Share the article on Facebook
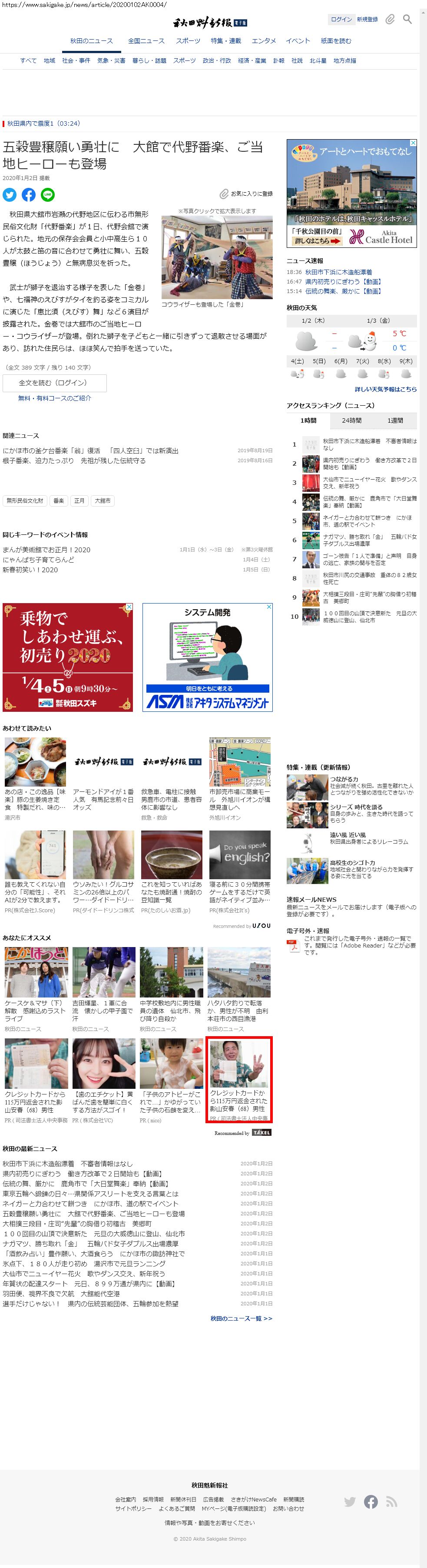 (29, 195)
